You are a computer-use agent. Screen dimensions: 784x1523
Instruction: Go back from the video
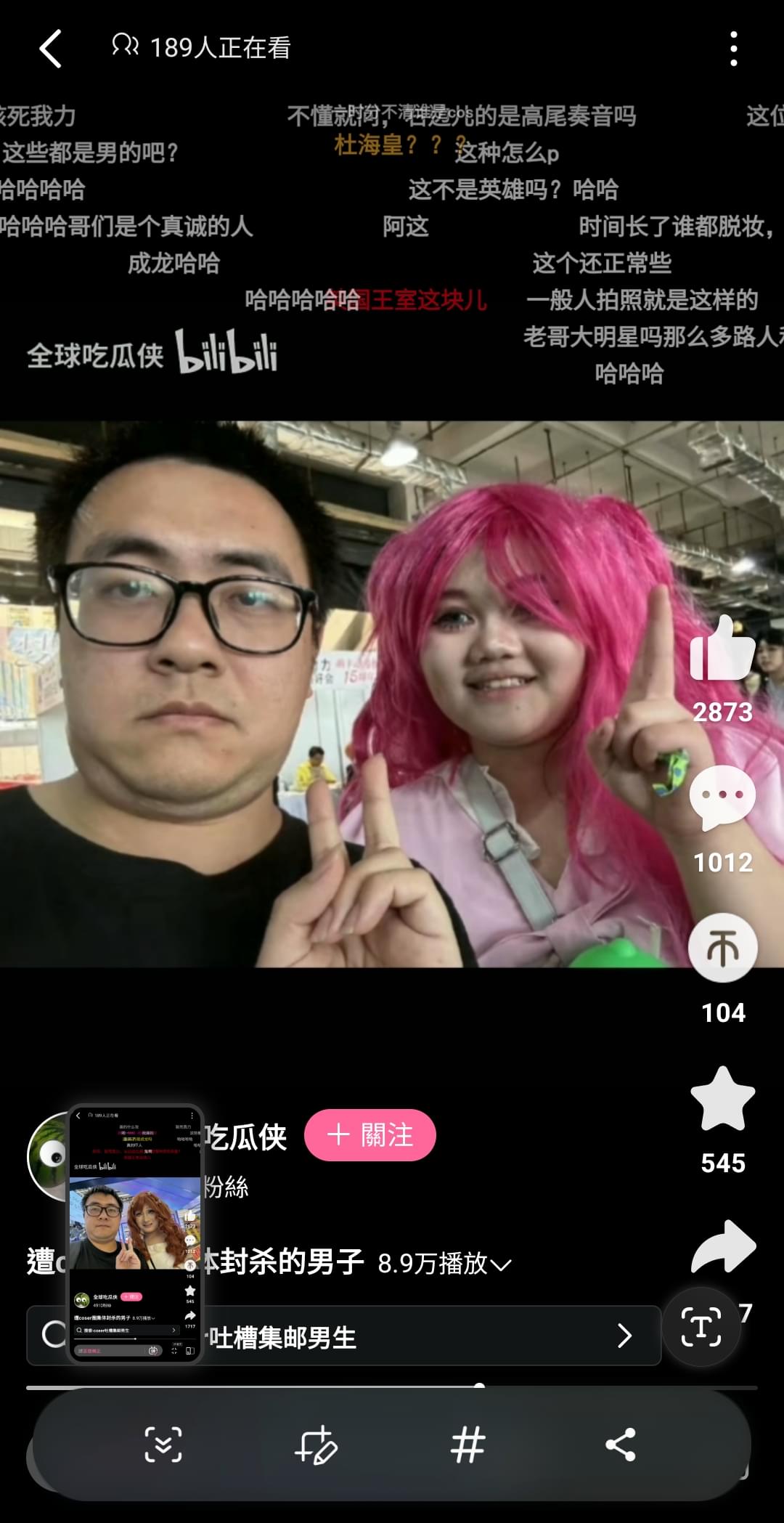tap(50, 49)
